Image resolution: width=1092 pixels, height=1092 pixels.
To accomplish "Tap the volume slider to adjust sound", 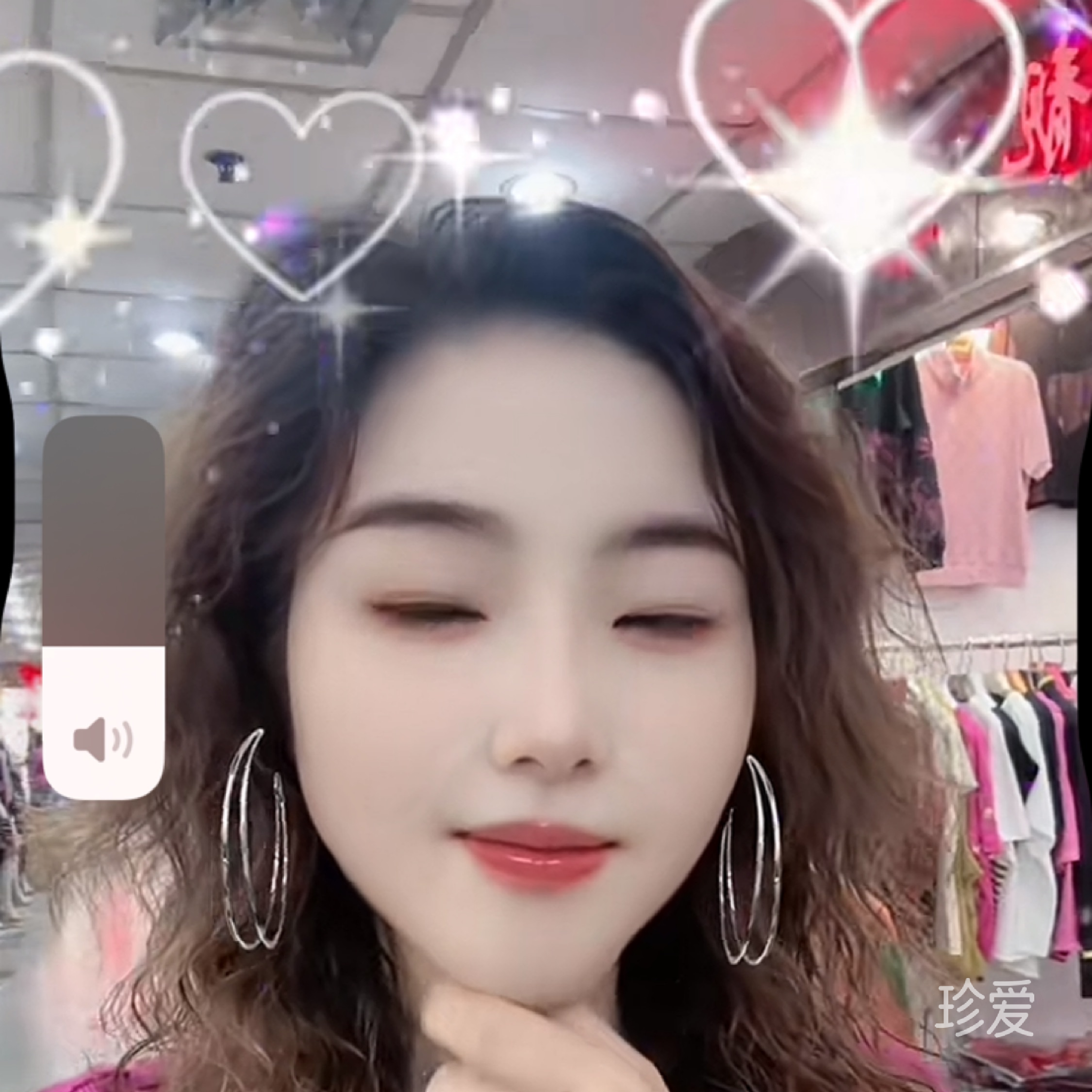I will (x=103, y=607).
